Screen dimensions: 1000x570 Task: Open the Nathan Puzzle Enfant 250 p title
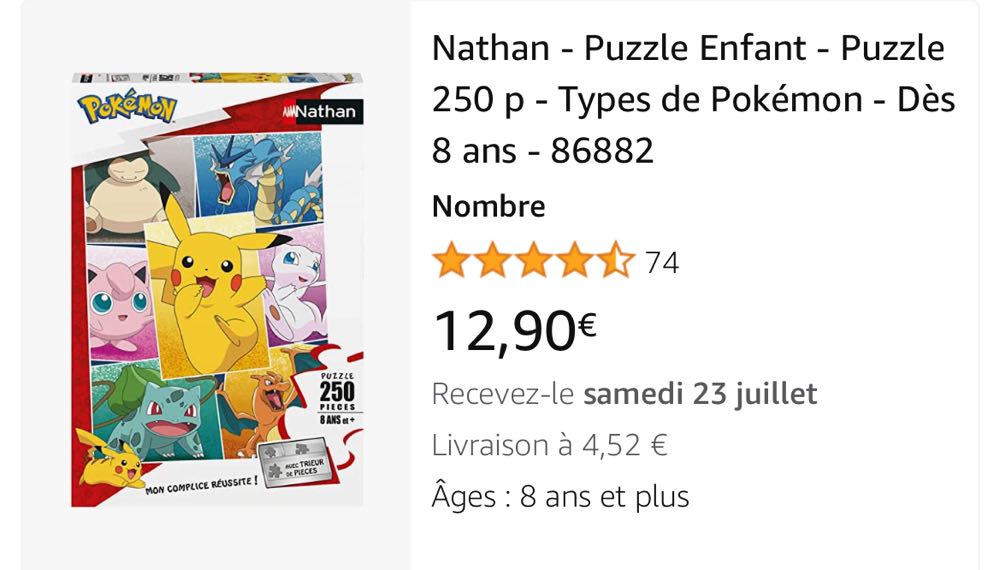(x=692, y=99)
